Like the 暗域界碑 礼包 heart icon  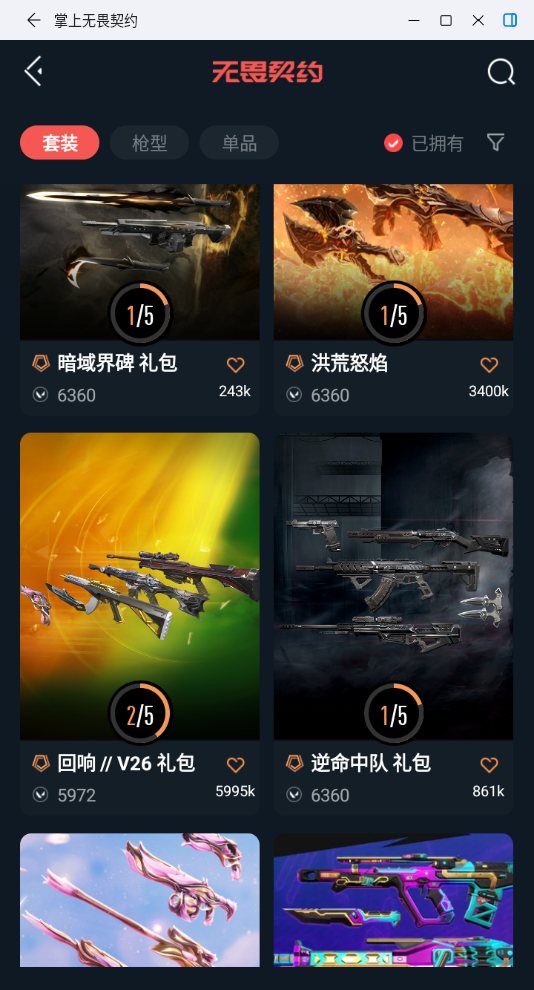(235, 364)
